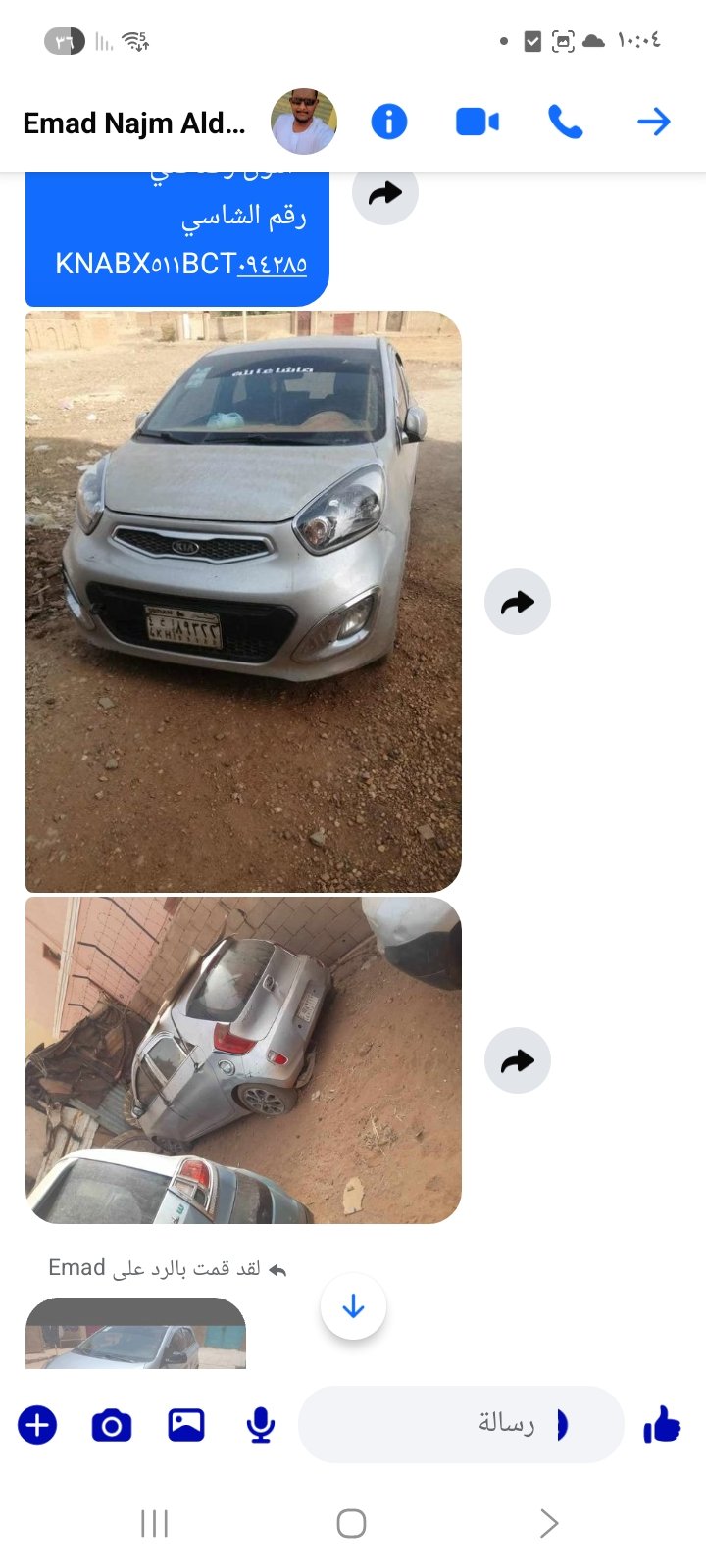Image resolution: width=706 pixels, height=1568 pixels.
Task: Open the rear view car photo
Action: (x=243, y=1060)
